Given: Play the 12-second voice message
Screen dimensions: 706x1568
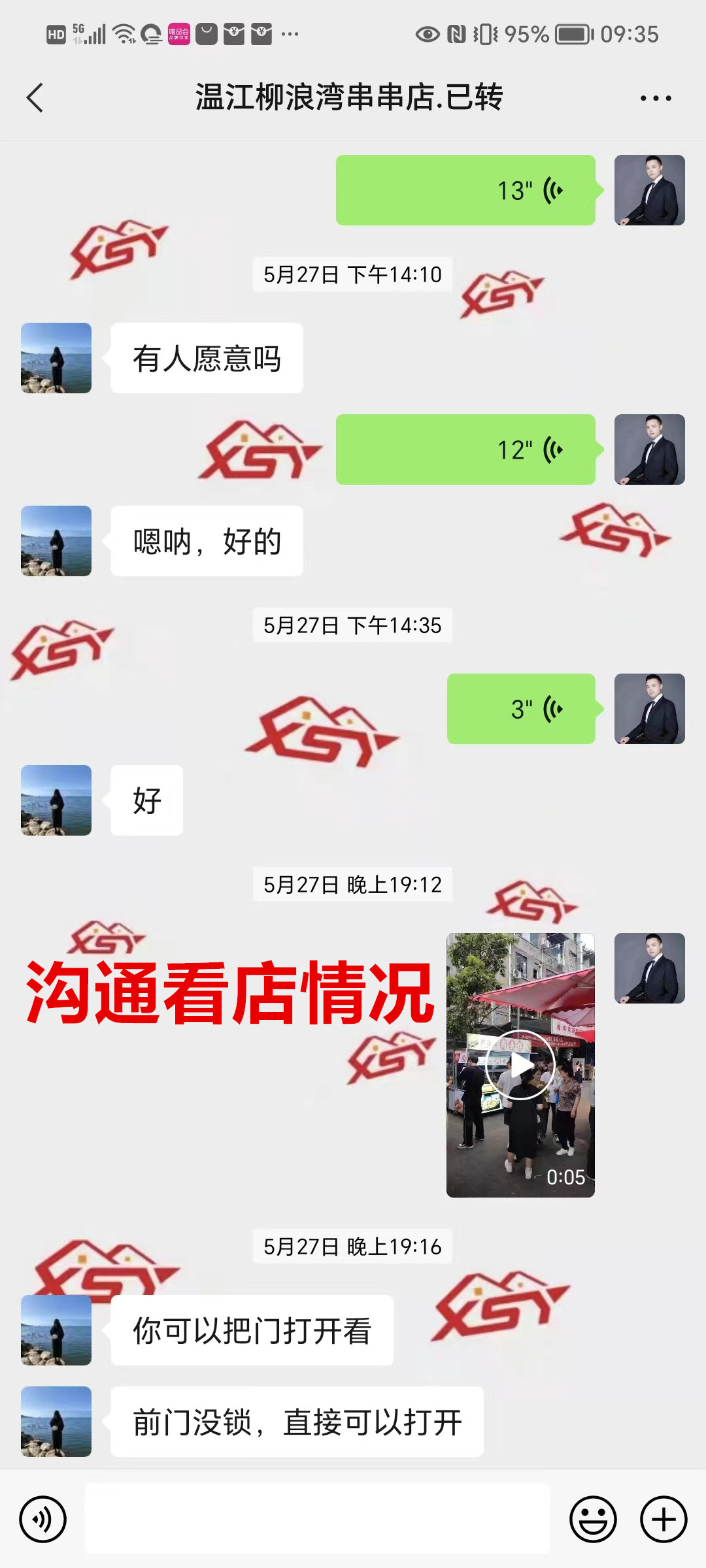Looking at the screenshot, I should pos(465,449).
